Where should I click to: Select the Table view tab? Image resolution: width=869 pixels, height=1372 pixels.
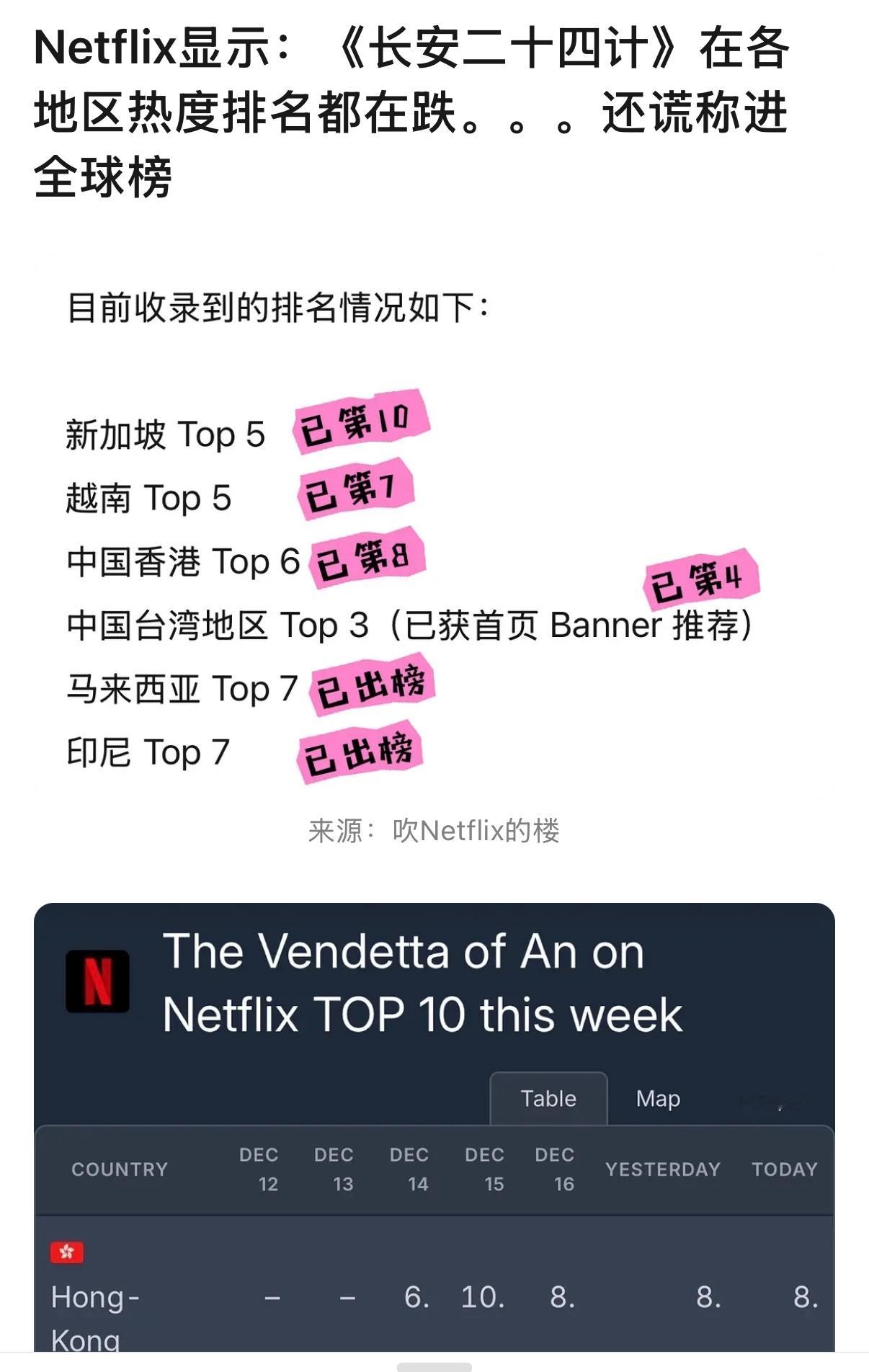coord(548,1099)
